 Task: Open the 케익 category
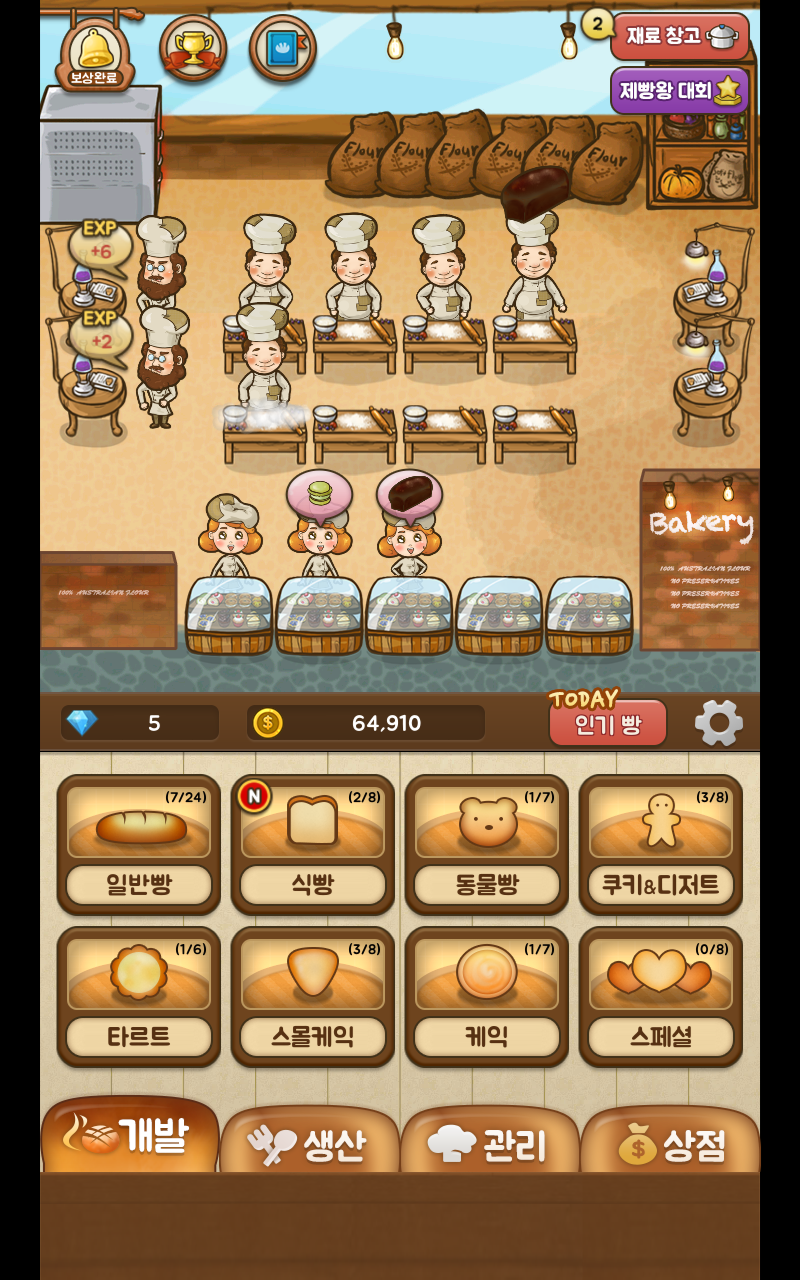click(487, 997)
